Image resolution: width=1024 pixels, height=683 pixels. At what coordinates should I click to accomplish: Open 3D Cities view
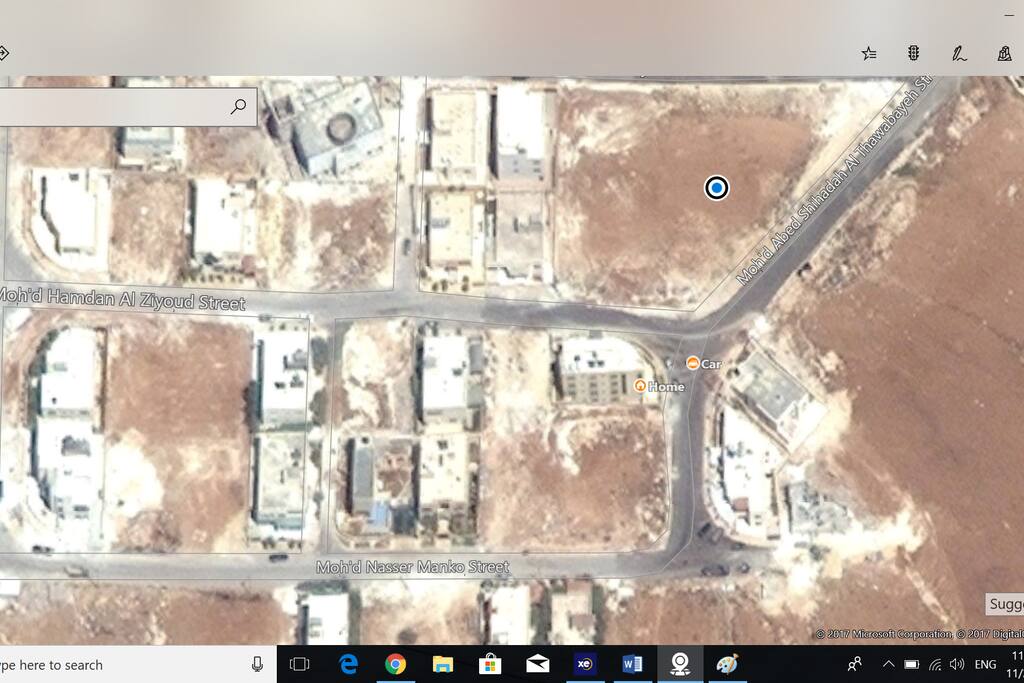tap(1004, 54)
